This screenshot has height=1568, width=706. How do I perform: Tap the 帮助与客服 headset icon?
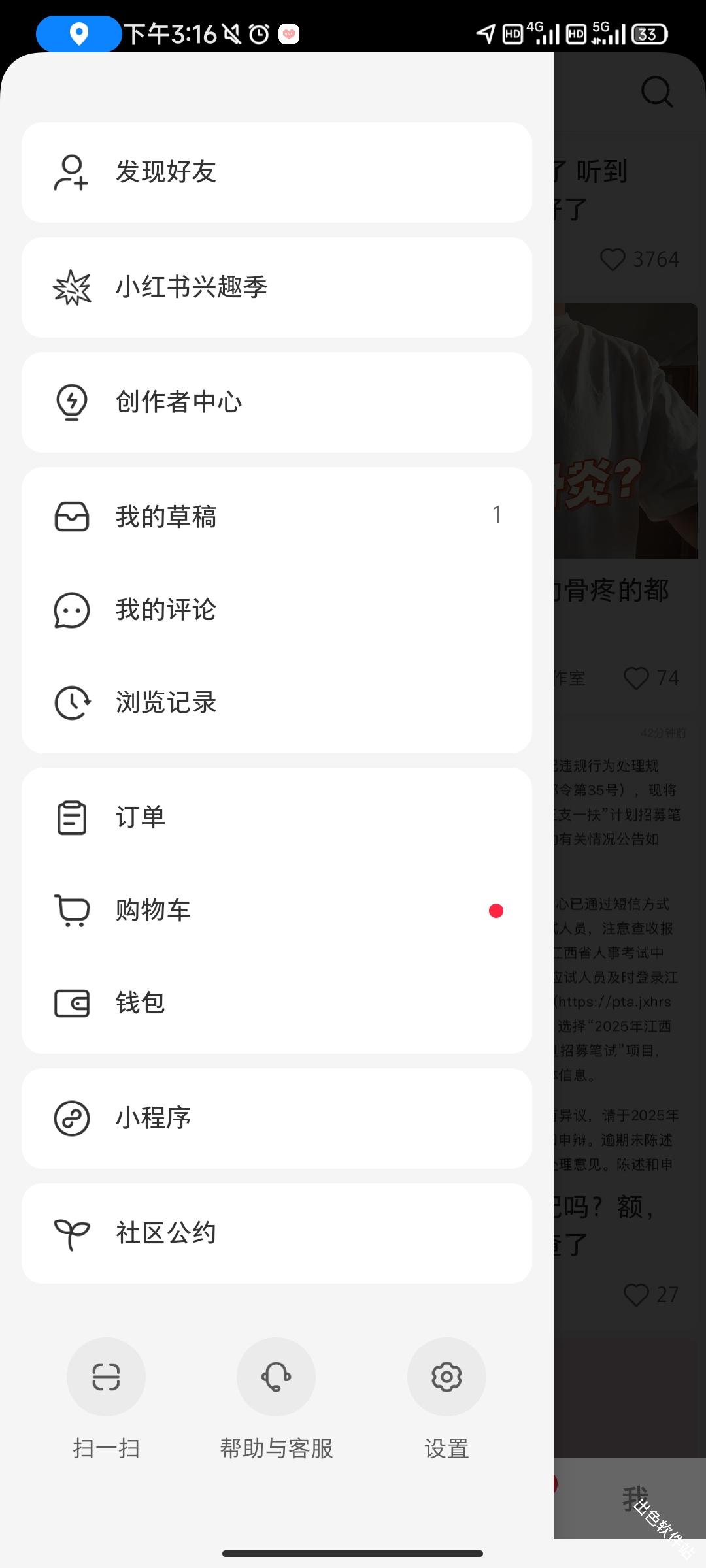(x=276, y=1377)
